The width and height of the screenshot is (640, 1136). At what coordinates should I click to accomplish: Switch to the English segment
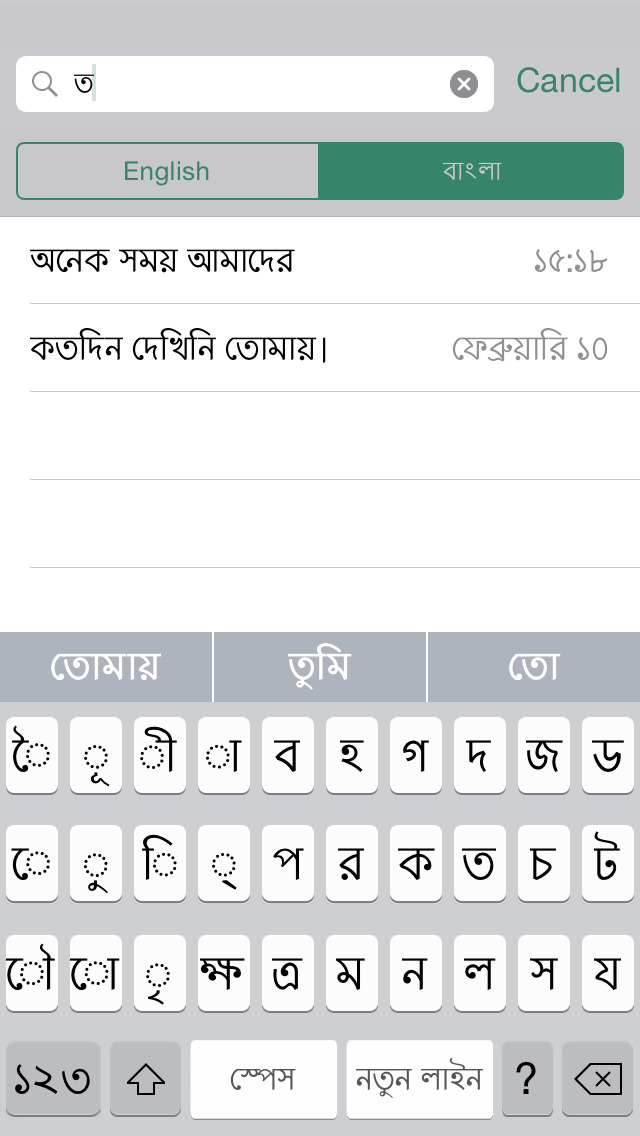[x=167, y=171]
